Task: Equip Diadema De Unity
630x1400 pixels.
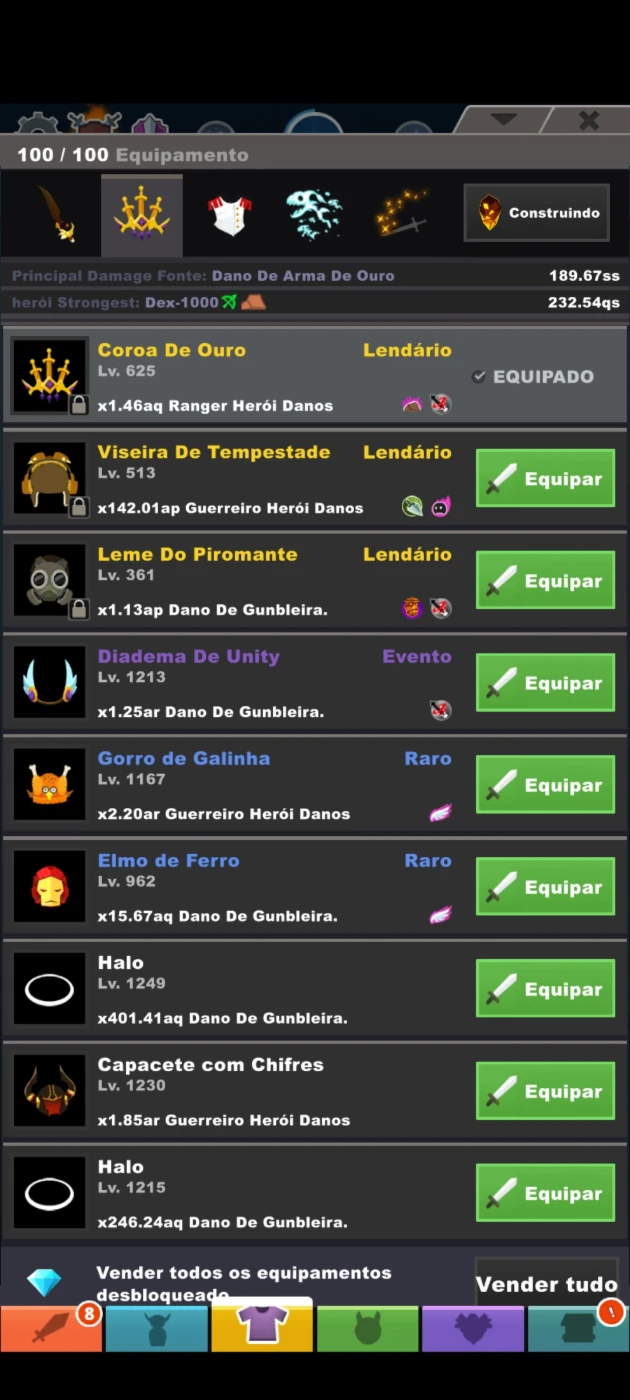Action: (x=545, y=683)
